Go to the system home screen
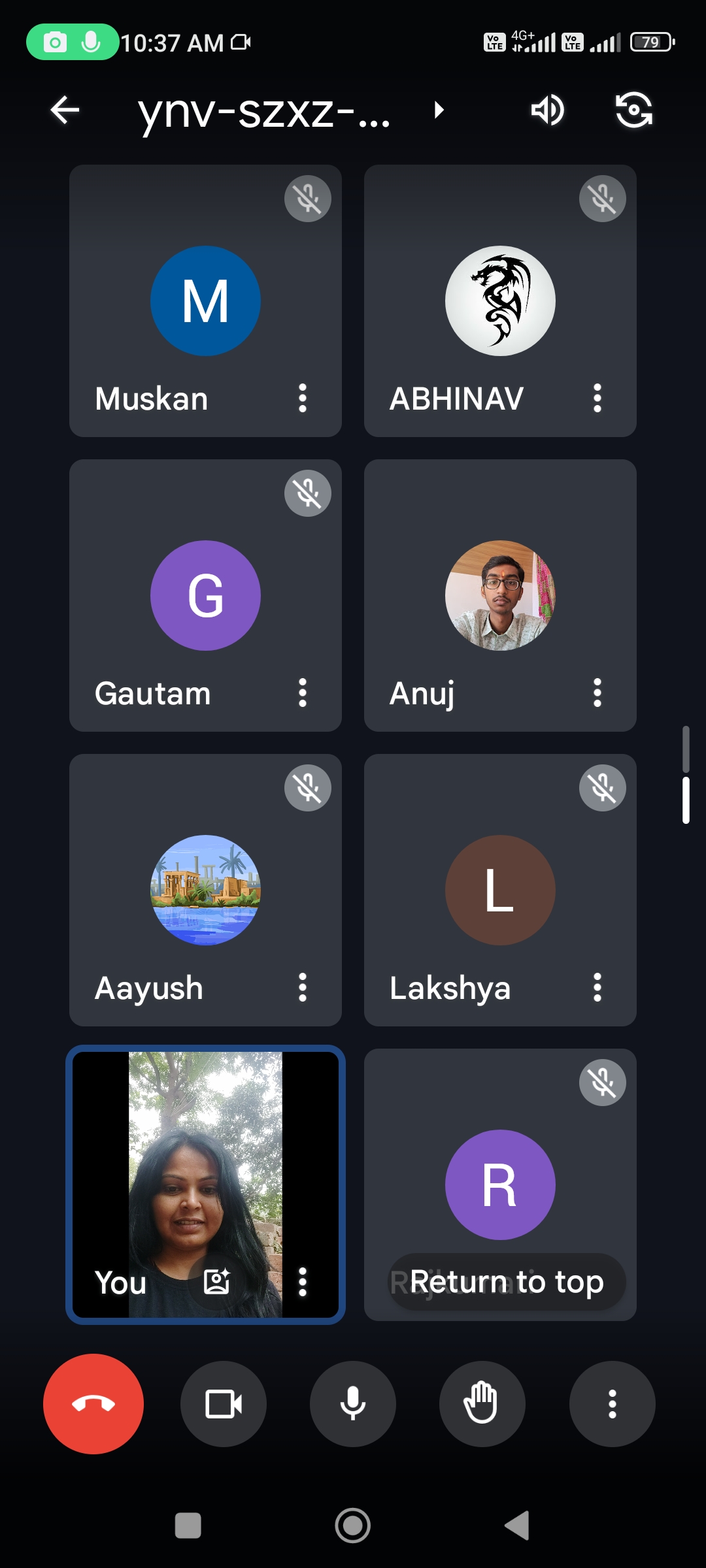 (353, 1526)
